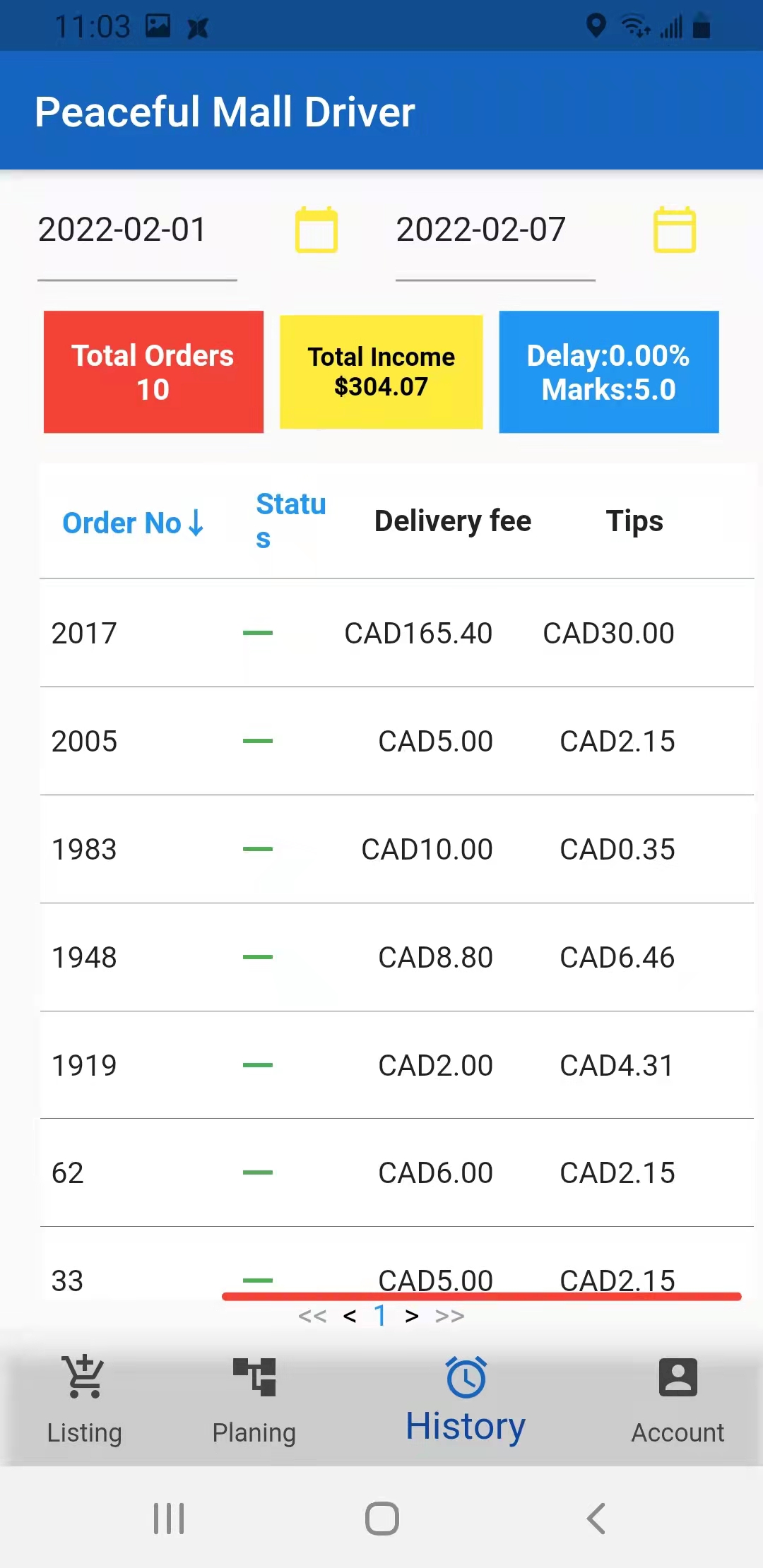Sort table by Status column
The width and height of the screenshot is (763, 1568).
[x=290, y=521]
